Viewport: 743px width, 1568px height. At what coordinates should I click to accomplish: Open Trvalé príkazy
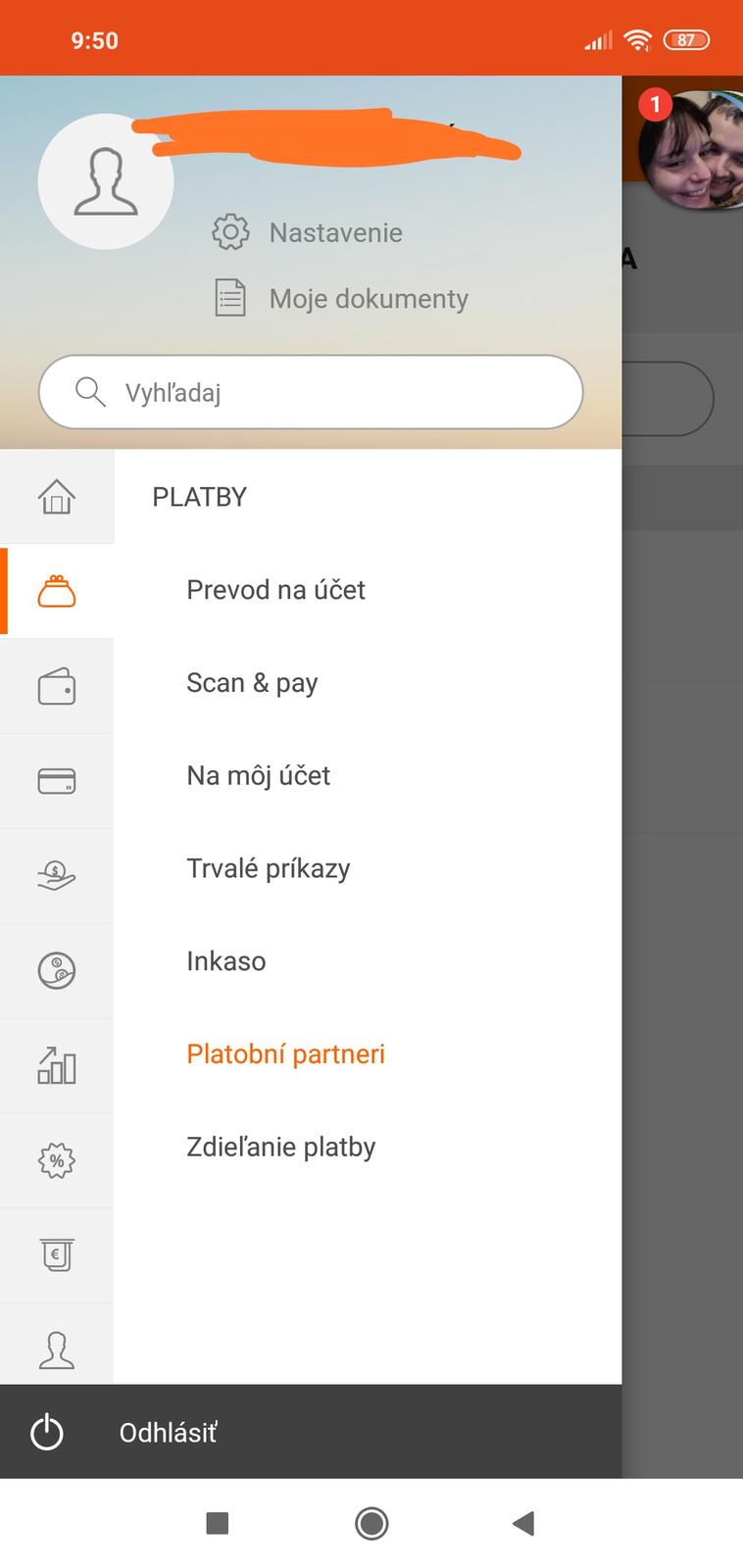click(268, 869)
